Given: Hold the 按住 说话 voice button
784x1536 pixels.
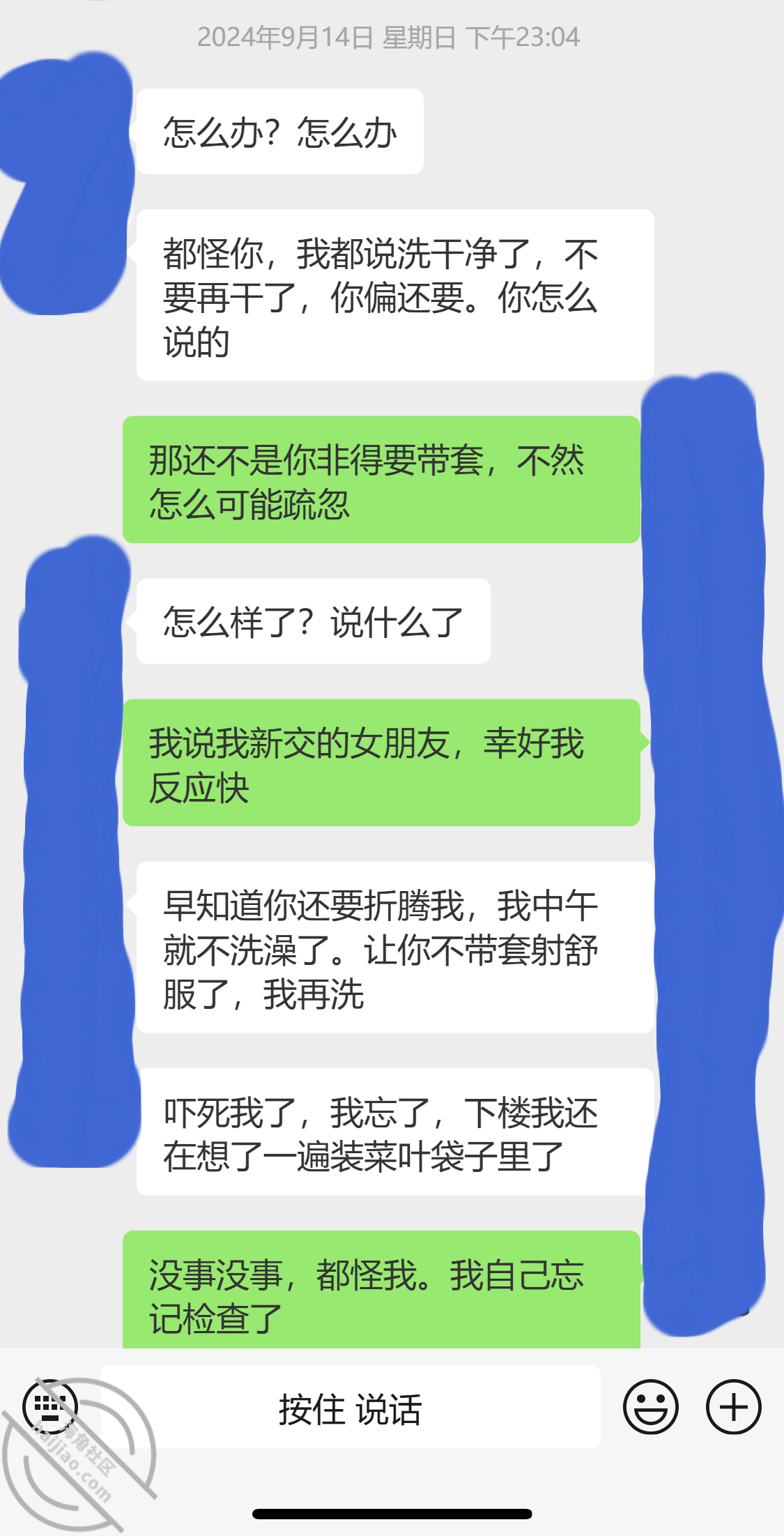Looking at the screenshot, I should [351, 1407].
